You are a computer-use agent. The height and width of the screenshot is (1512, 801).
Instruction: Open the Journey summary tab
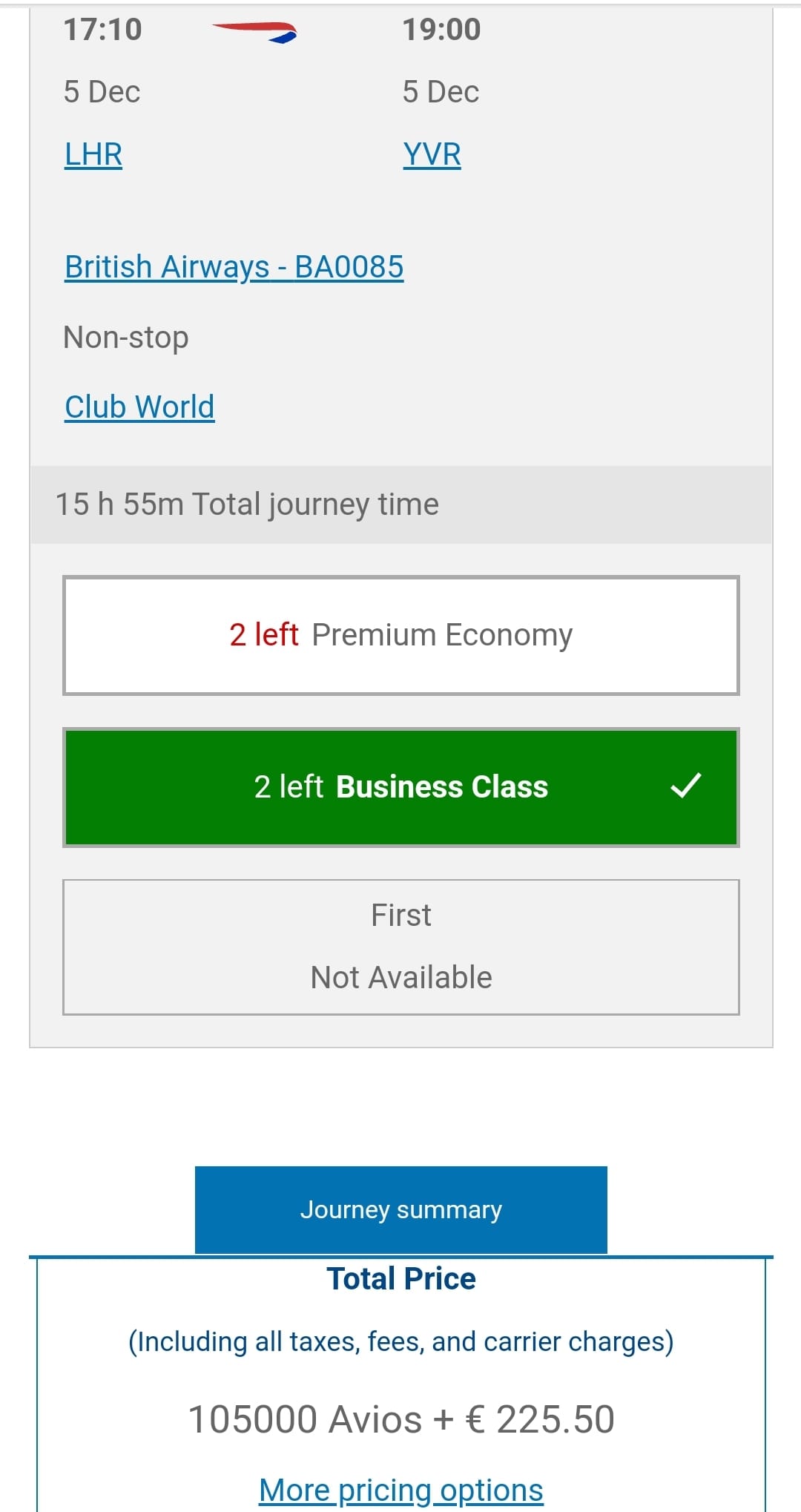pyautogui.click(x=400, y=1210)
